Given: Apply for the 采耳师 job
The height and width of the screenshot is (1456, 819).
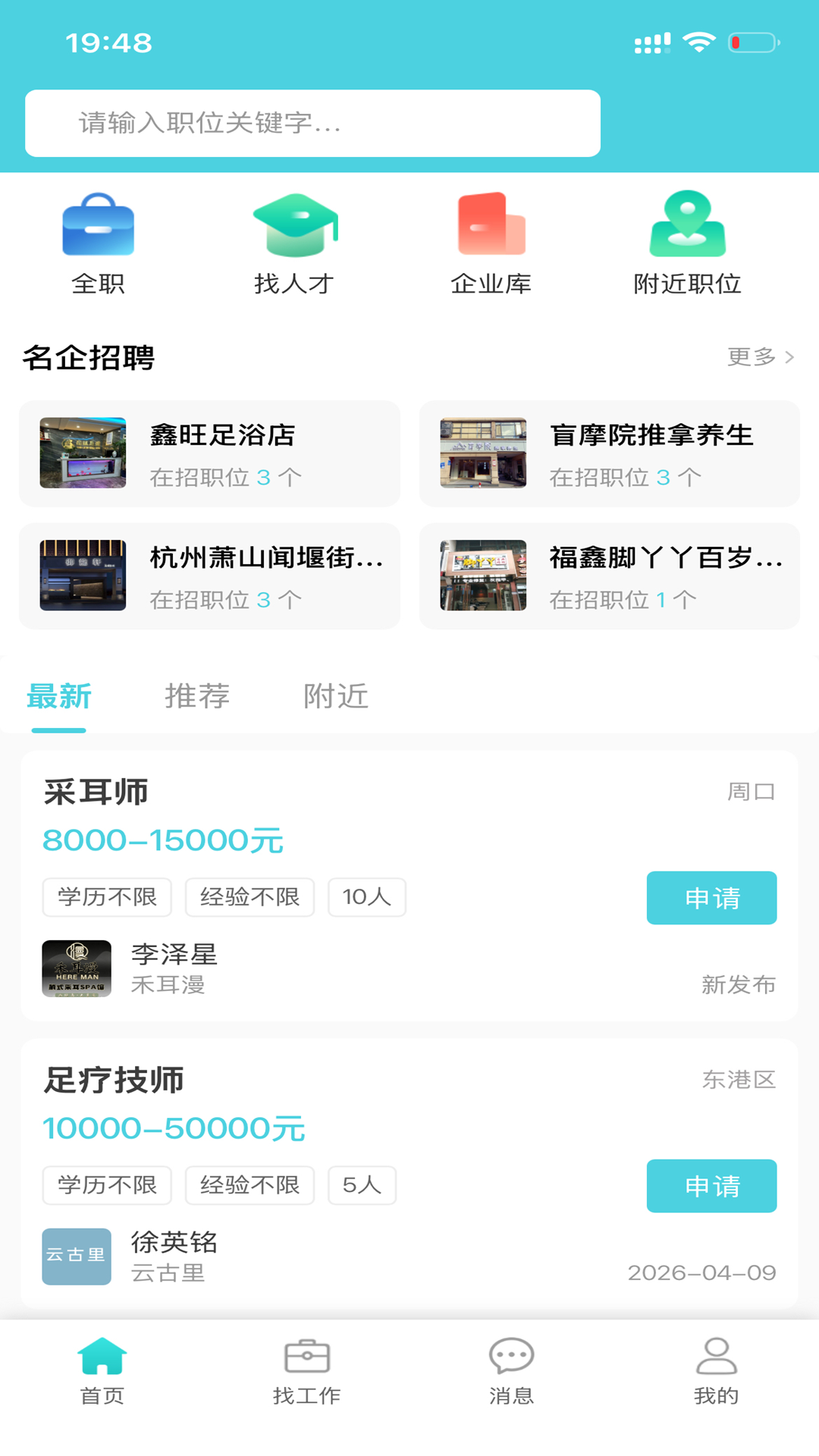Looking at the screenshot, I should tap(711, 898).
